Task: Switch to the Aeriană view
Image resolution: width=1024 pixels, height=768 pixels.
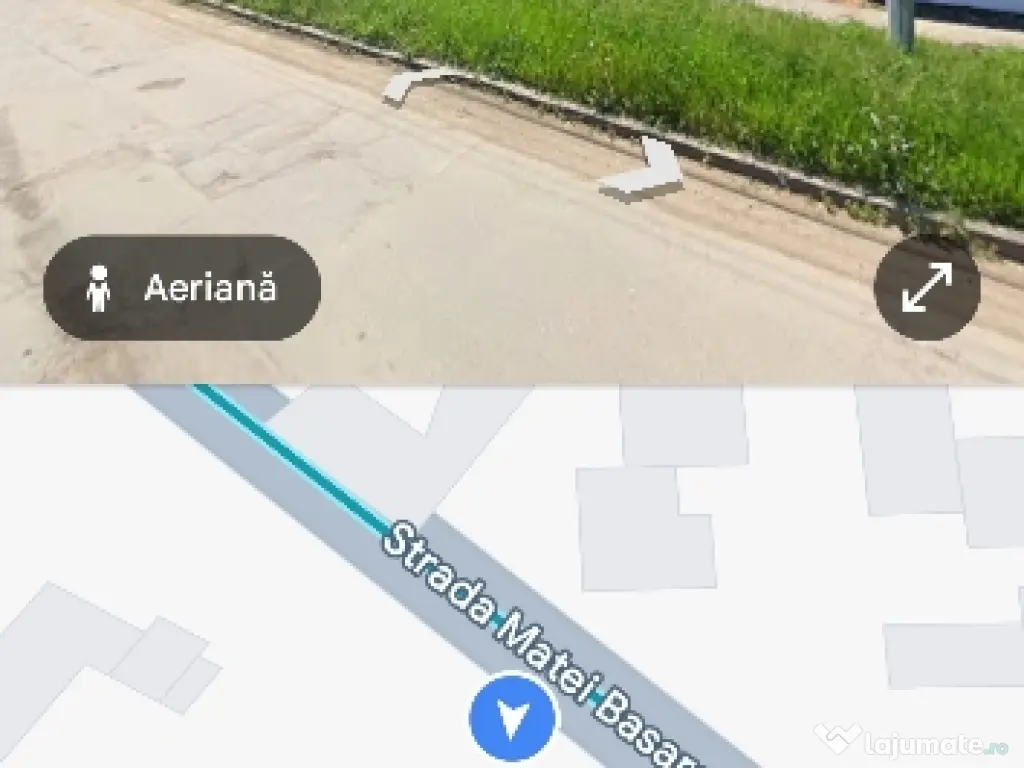Action: 182,288
